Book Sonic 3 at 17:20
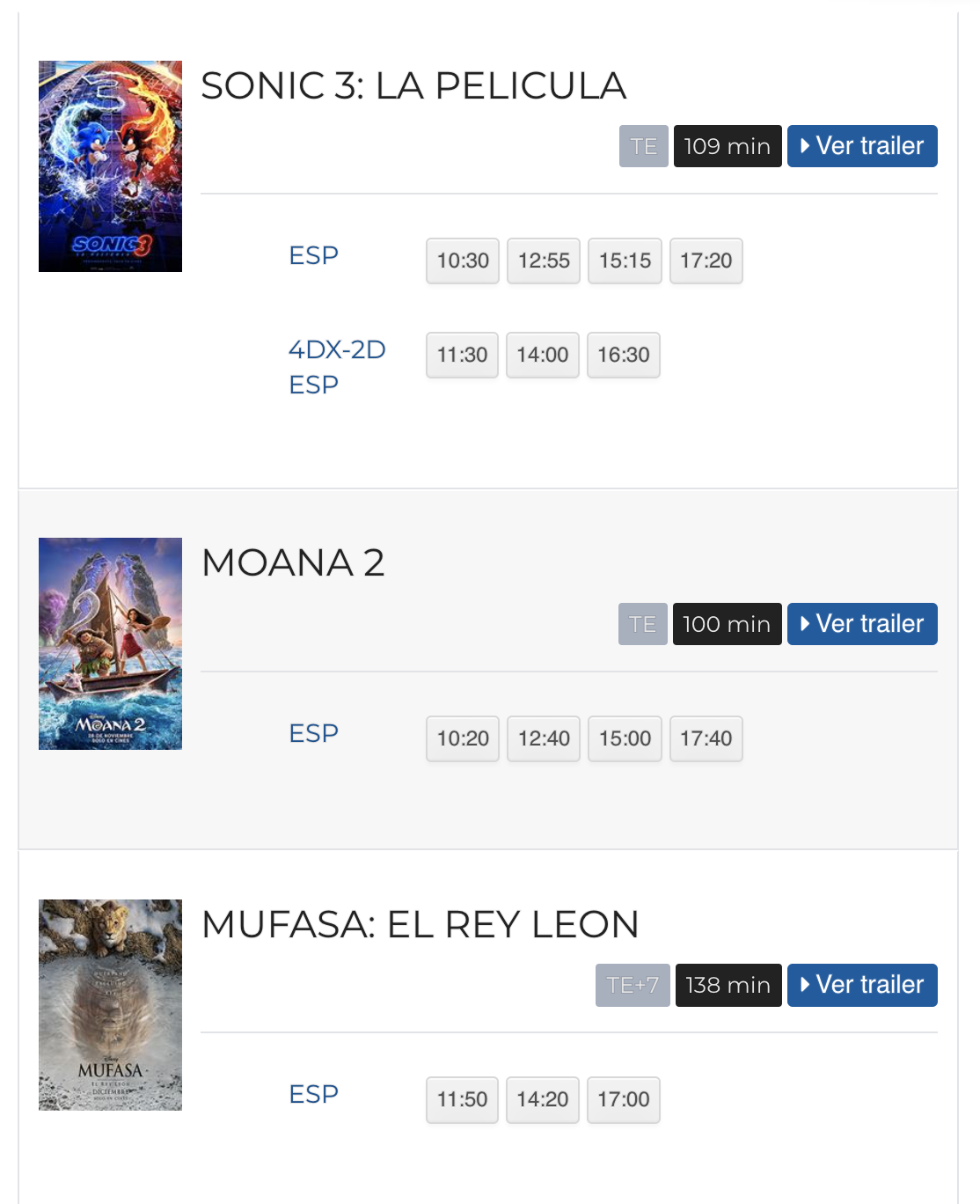980x1204 pixels. click(x=706, y=261)
